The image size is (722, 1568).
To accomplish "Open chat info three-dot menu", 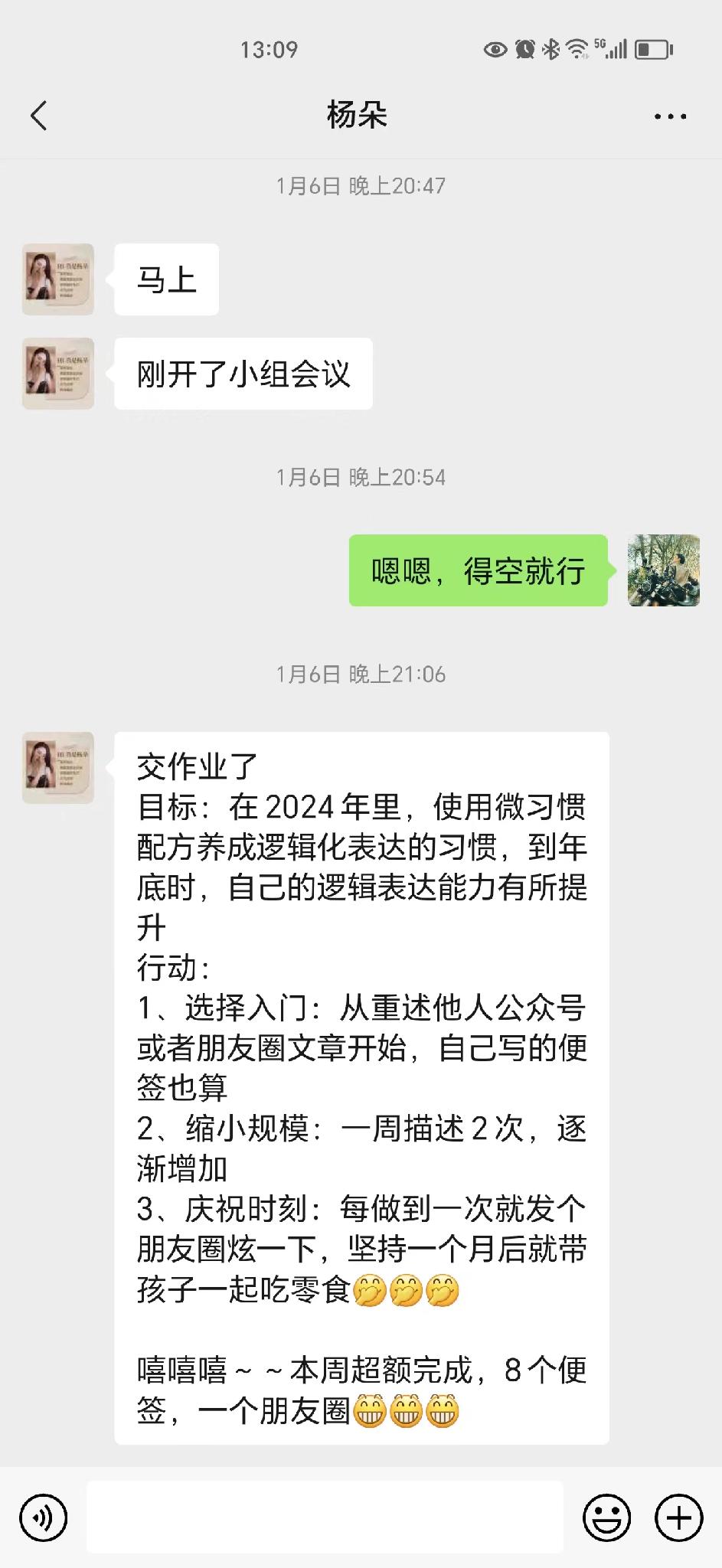I will pos(670,116).
